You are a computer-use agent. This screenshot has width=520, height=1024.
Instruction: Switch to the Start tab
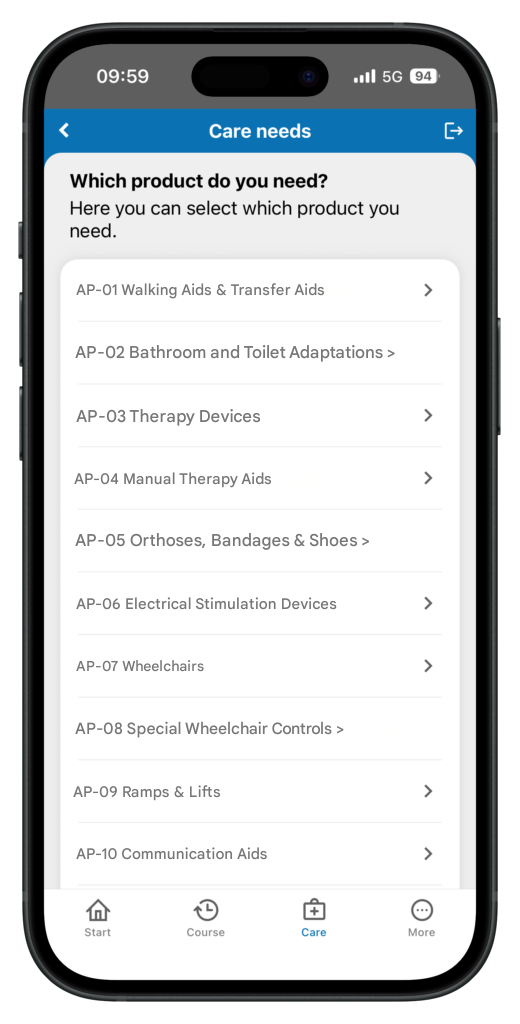coord(97,918)
